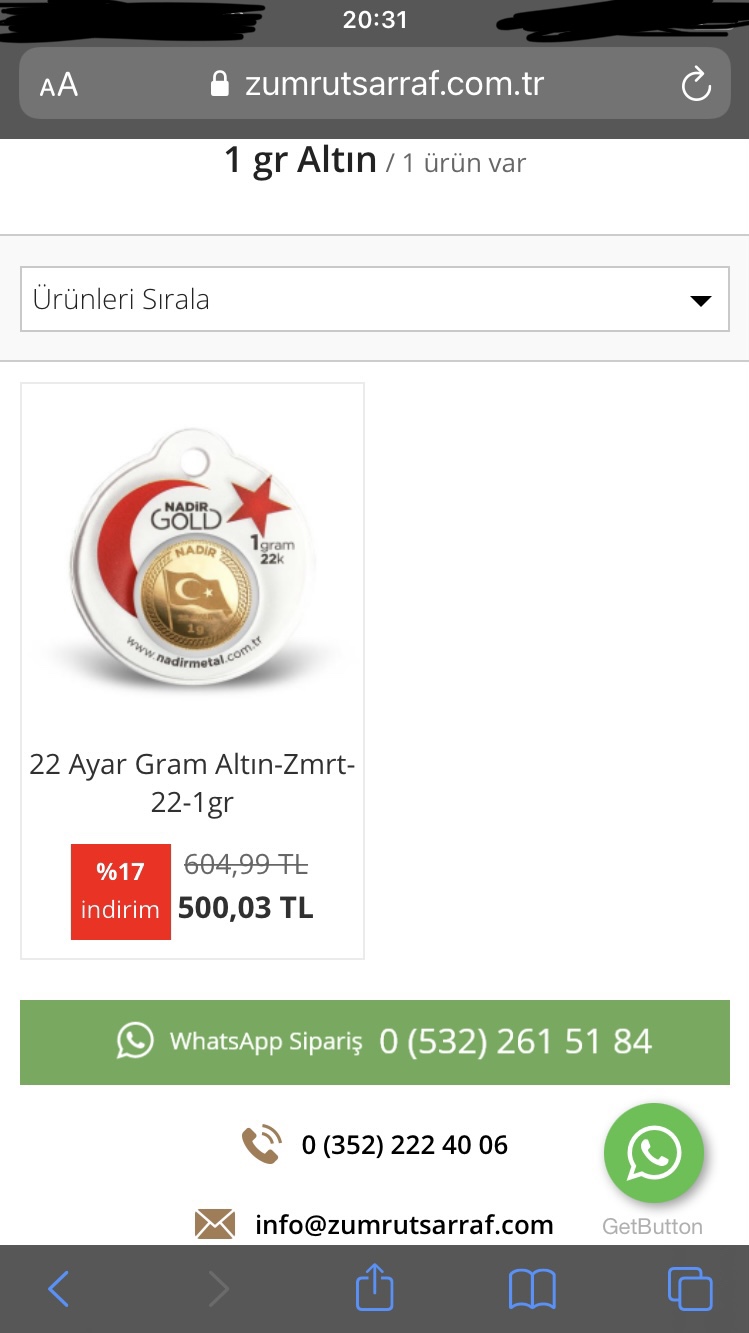
Task: Show open Safari tabs
Action: coord(690,1288)
